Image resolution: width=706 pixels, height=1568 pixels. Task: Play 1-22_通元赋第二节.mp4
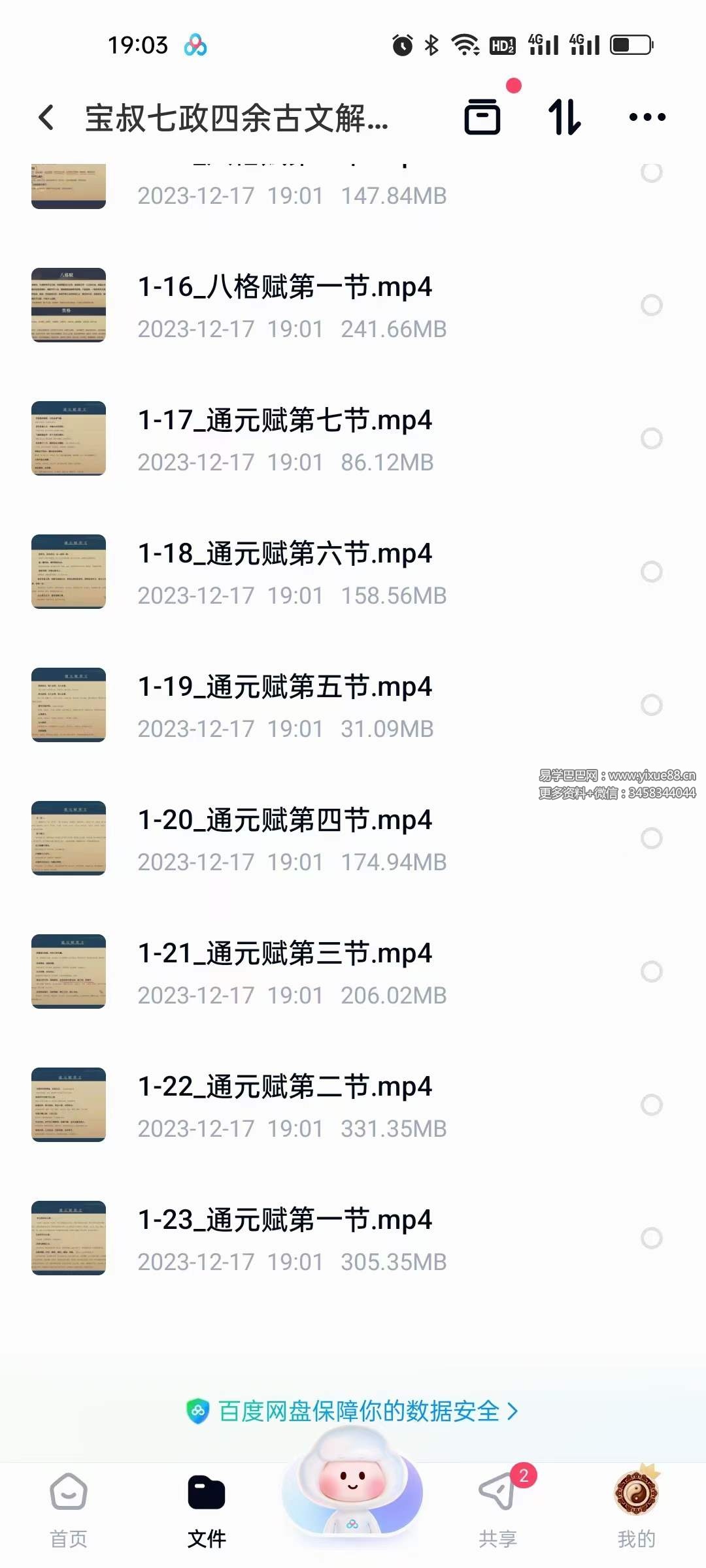[286, 1086]
